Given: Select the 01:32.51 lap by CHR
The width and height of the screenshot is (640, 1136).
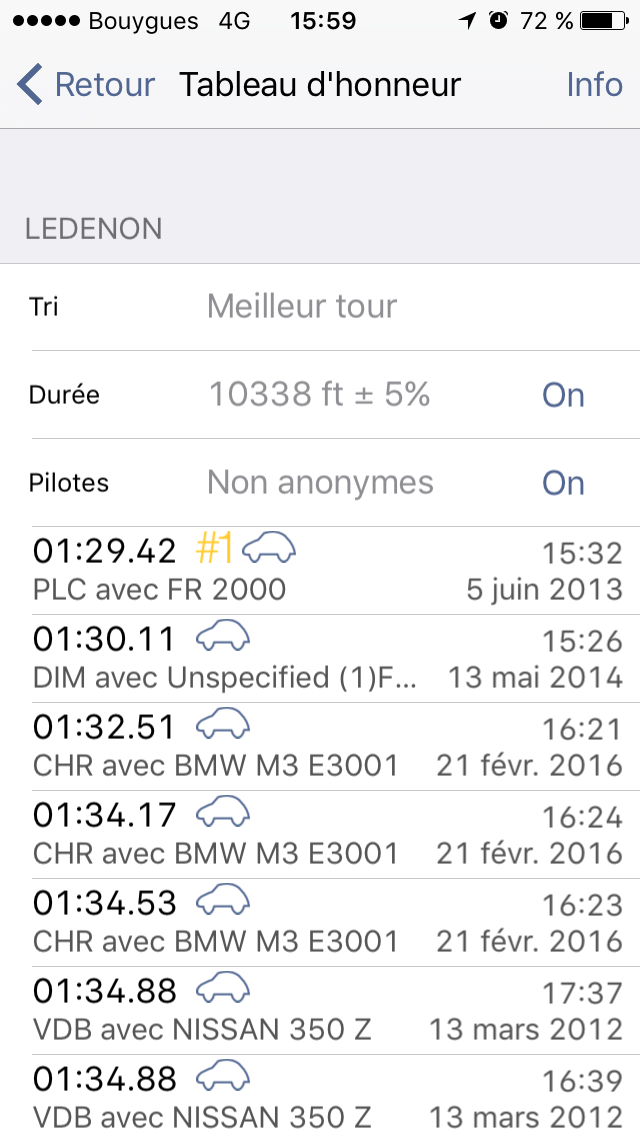Looking at the screenshot, I should pos(320,746).
